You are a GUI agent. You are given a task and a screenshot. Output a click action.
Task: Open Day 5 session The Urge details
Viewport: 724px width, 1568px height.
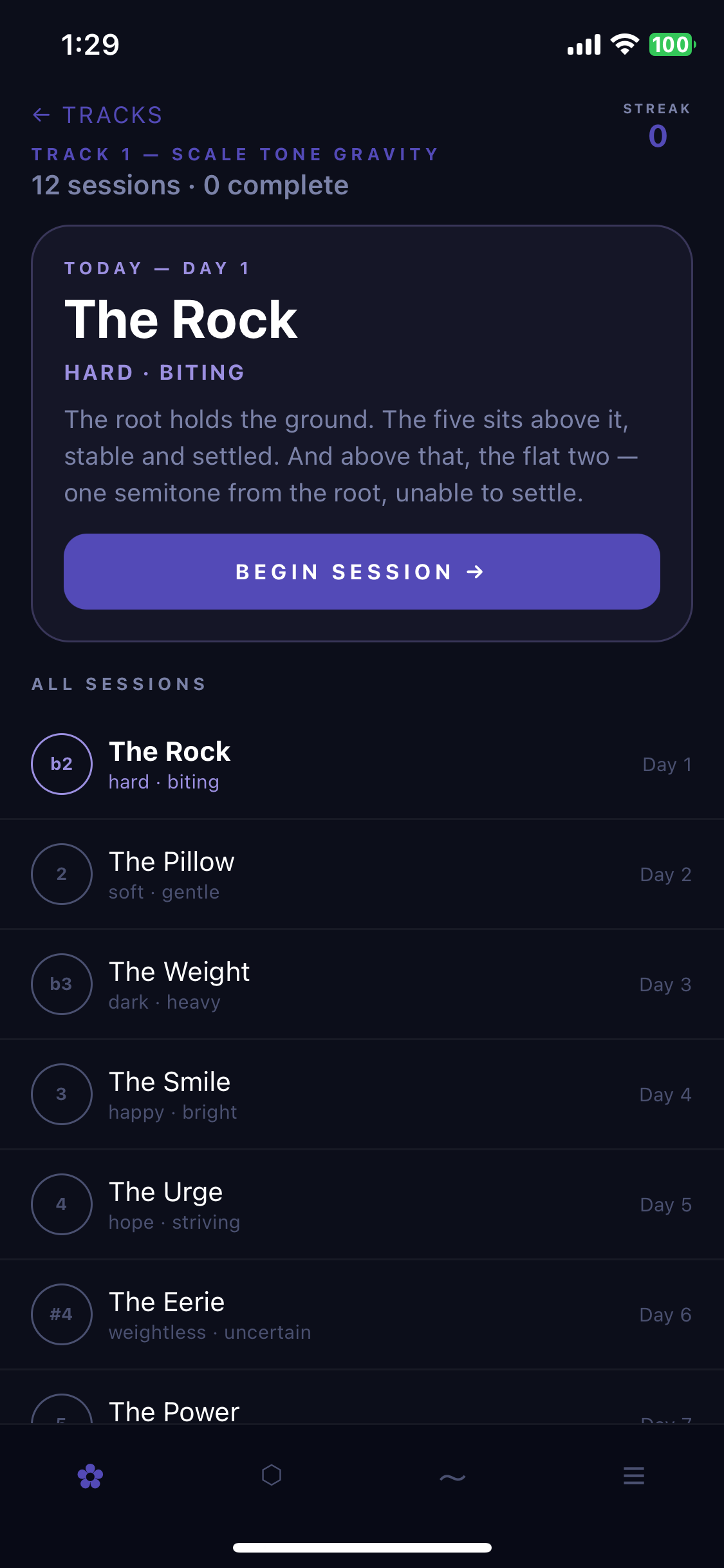[x=360, y=1204]
